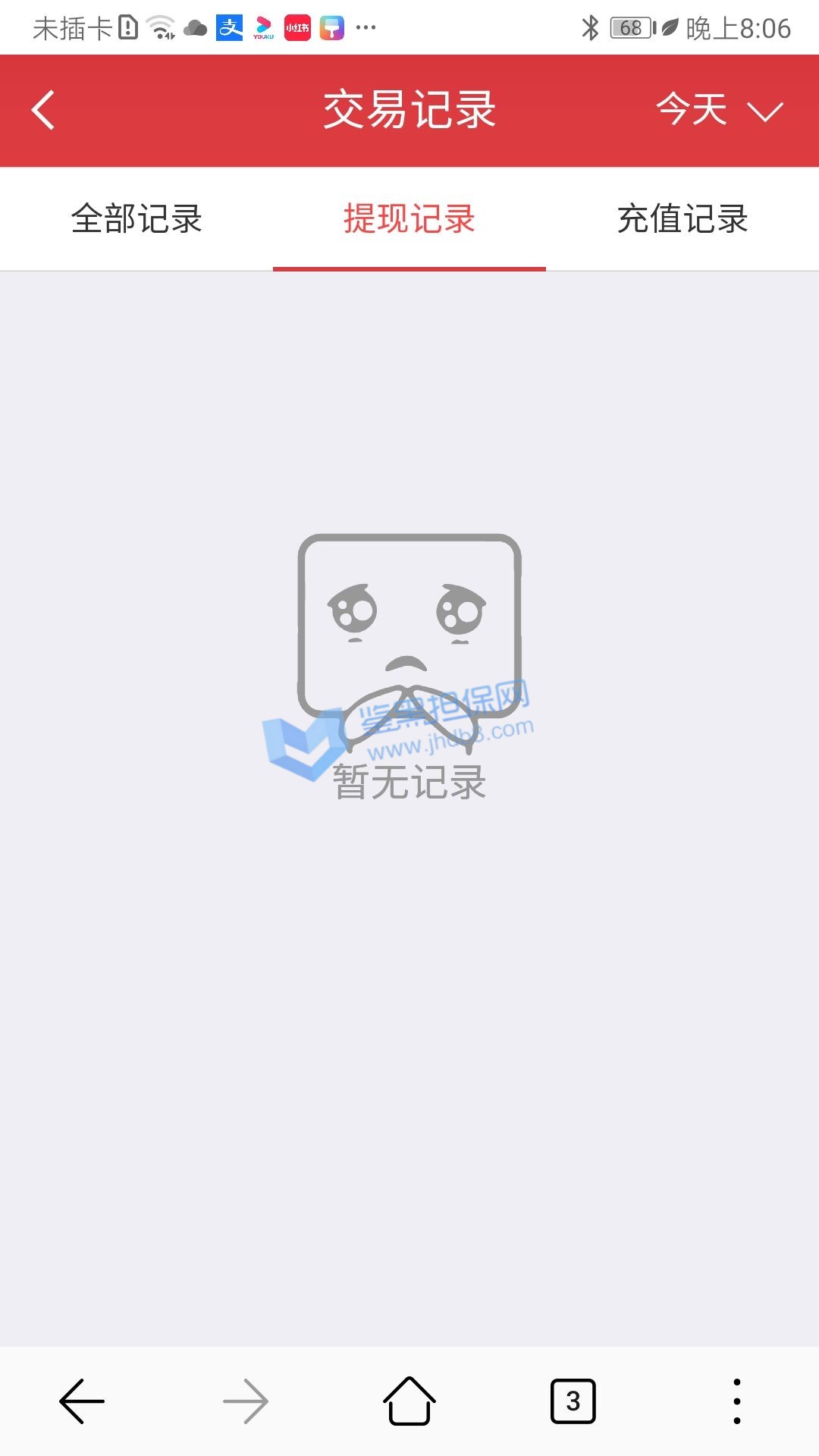Tap the browser back arrow
This screenshot has width=819, height=1456.
click(82, 1401)
